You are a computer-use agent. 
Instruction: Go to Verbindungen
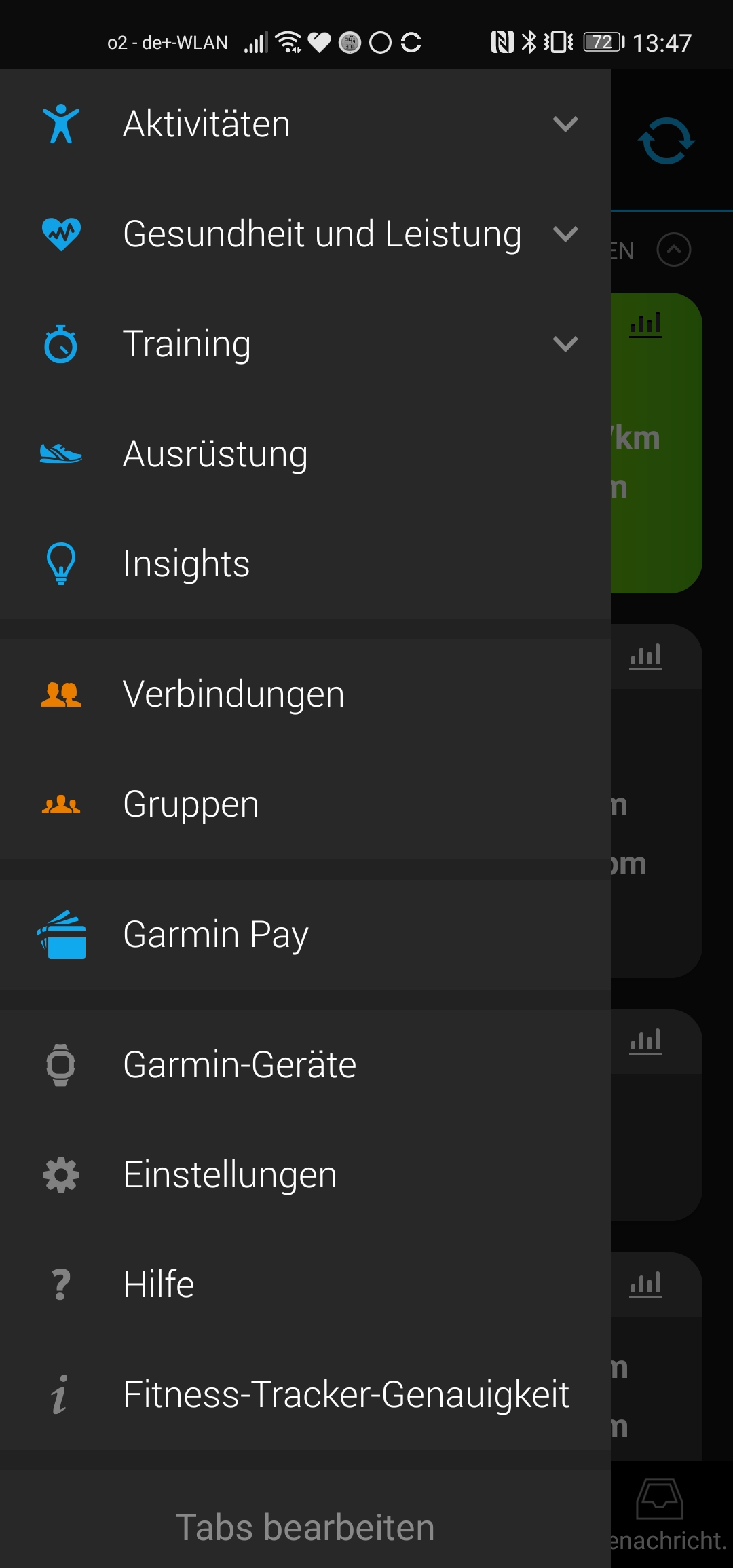(233, 694)
